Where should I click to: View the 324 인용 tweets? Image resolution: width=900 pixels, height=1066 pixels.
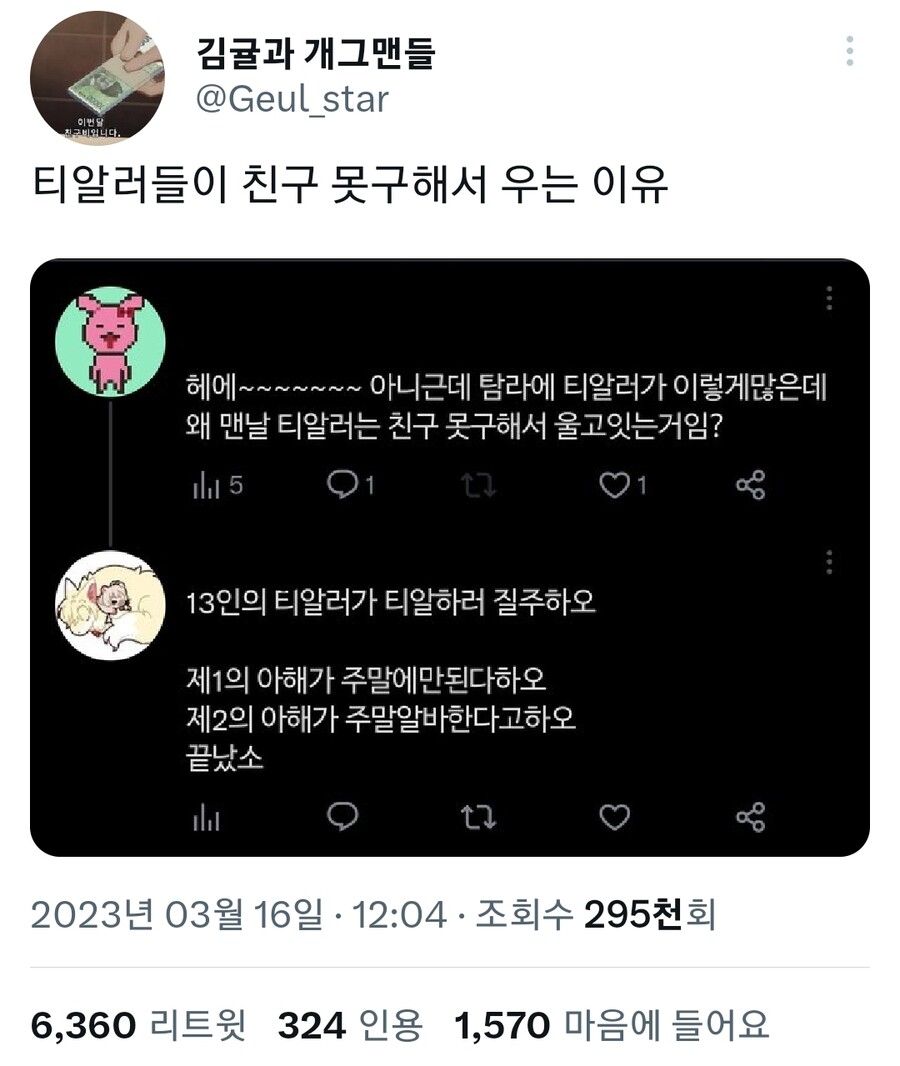pyautogui.click(x=350, y=1025)
